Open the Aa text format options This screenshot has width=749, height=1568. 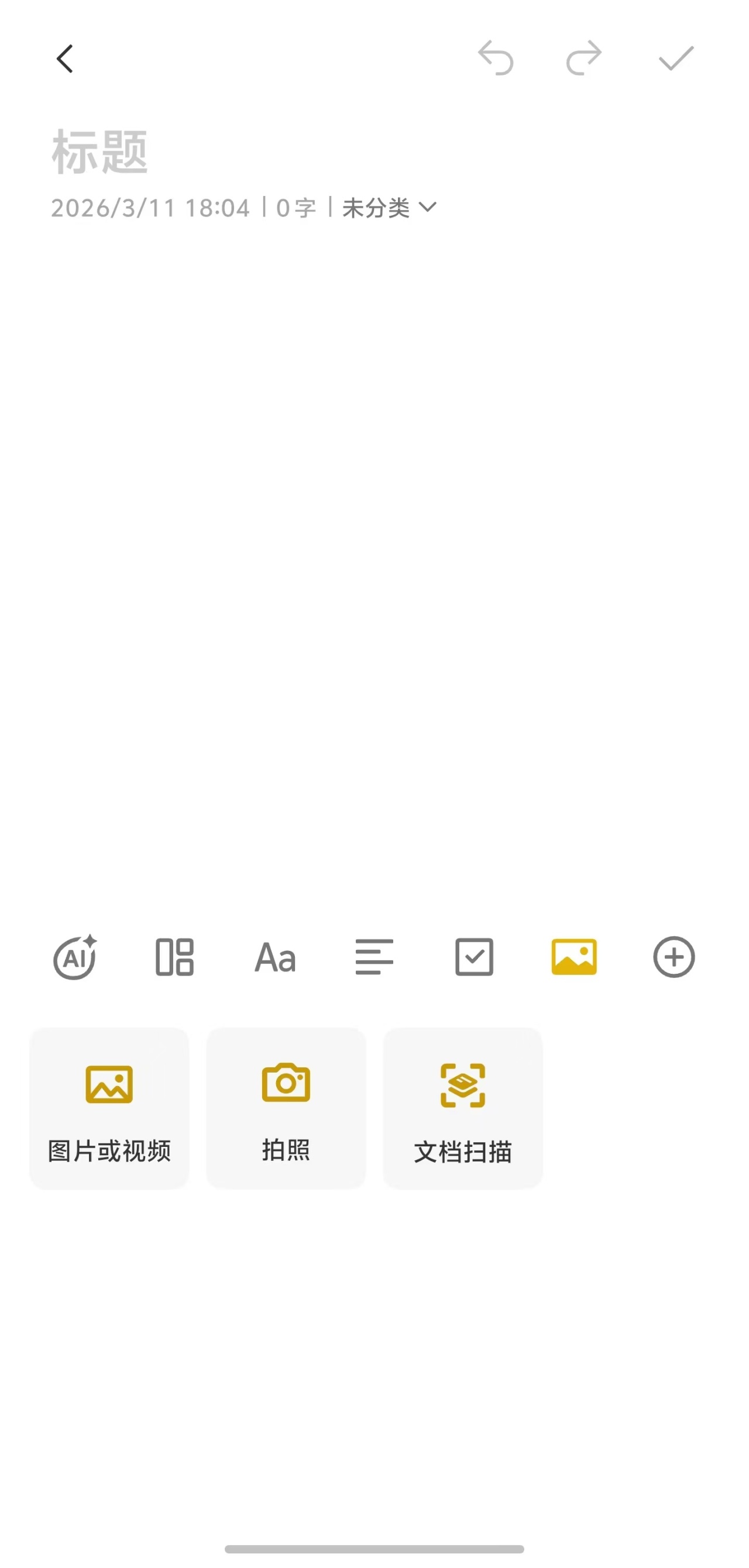(x=274, y=957)
